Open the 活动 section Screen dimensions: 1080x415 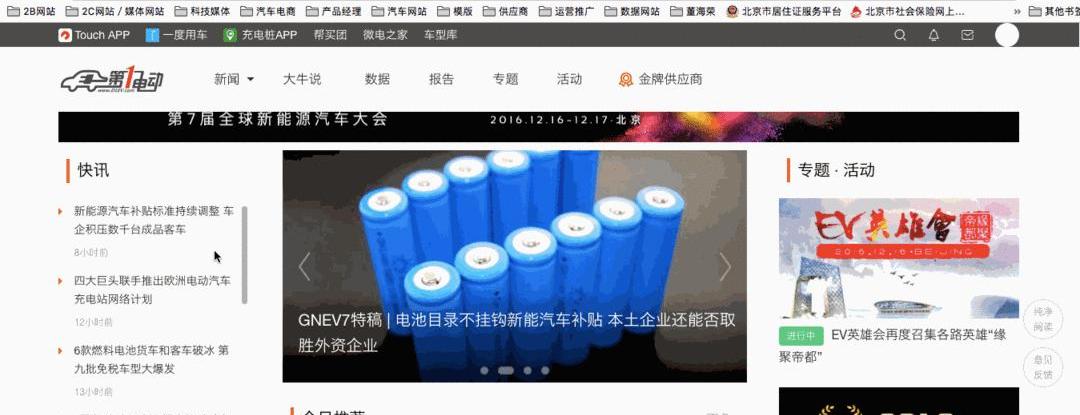[569, 79]
